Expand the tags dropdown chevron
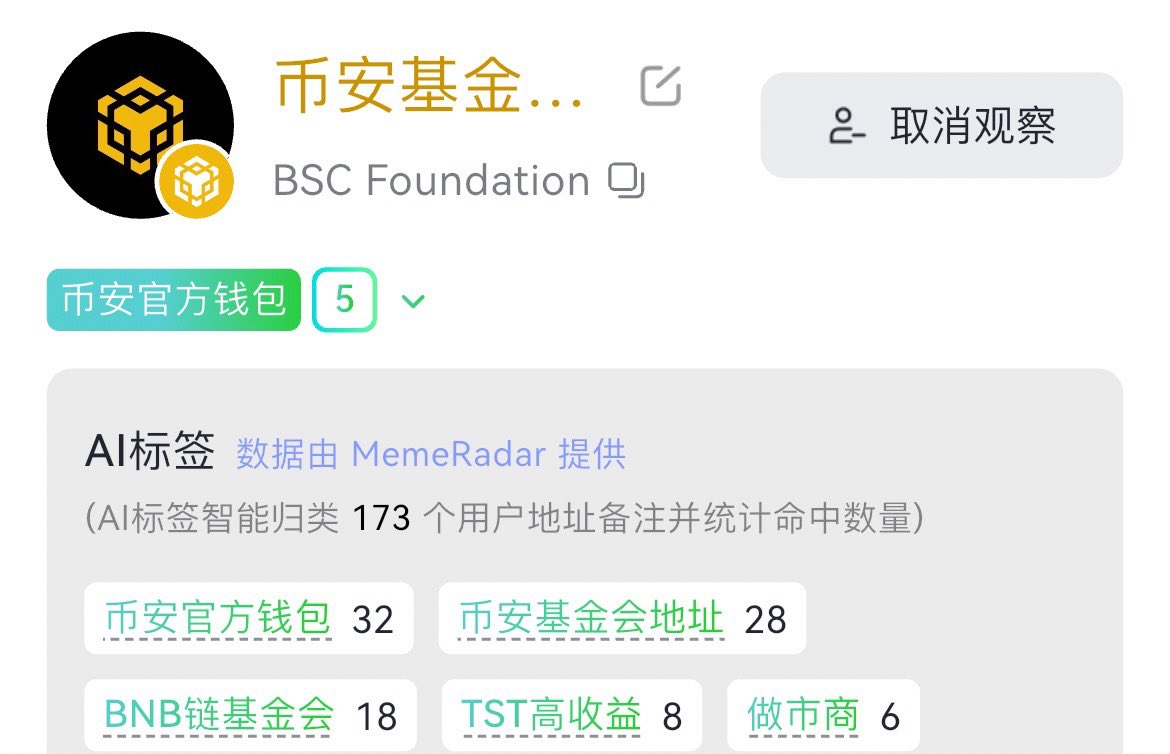The image size is (1170, 754). click(x=413, y=300)
